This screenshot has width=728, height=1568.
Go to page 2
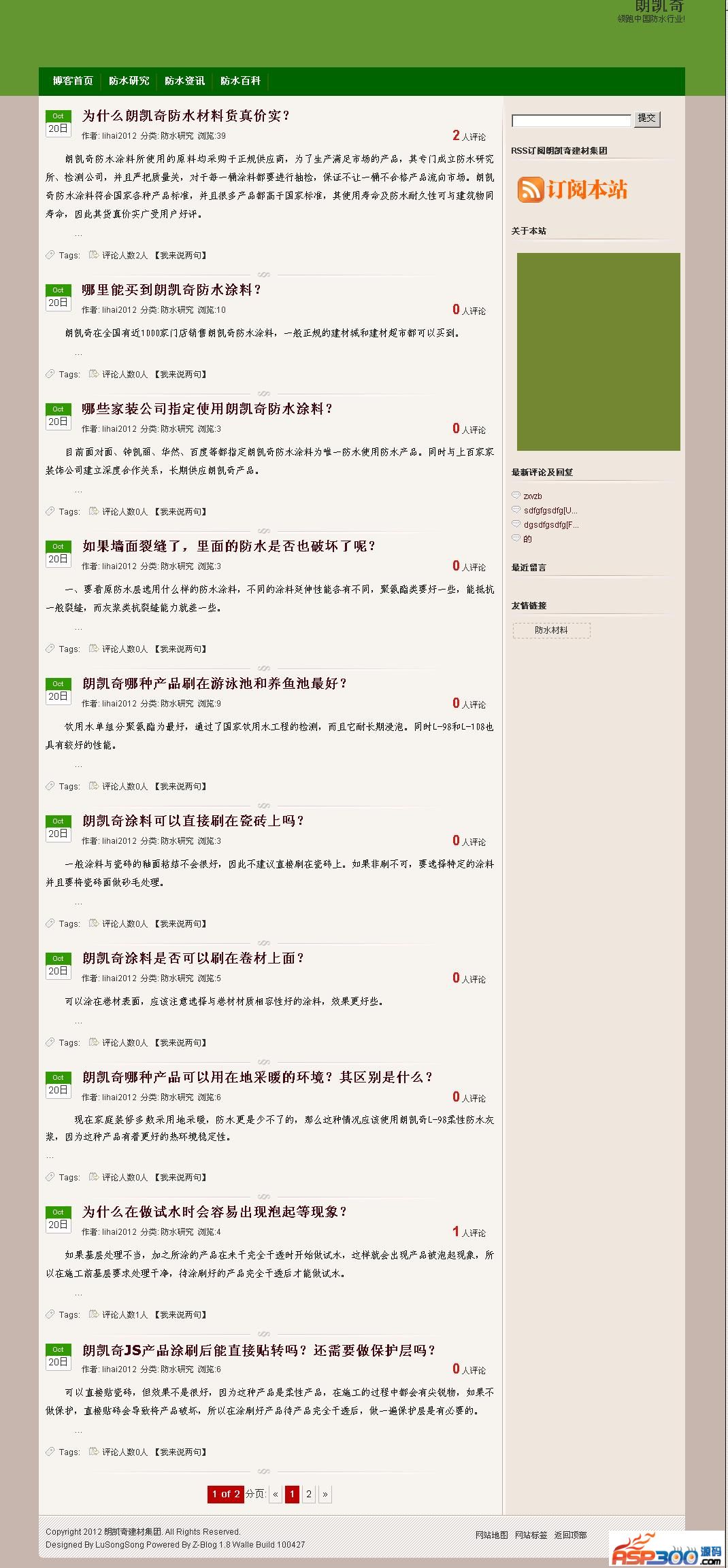[308, 1494]
